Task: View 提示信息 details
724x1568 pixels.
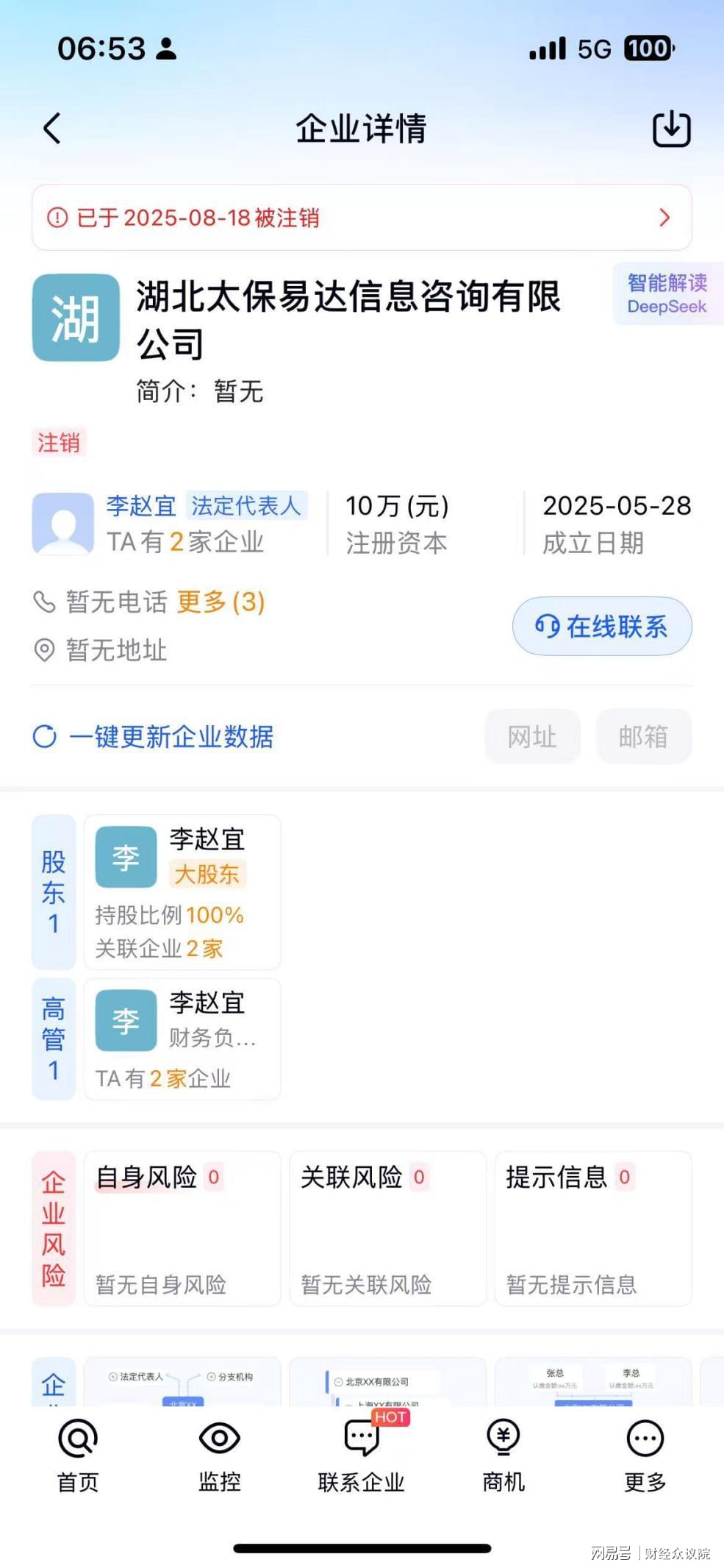Action: [592, 1228]
